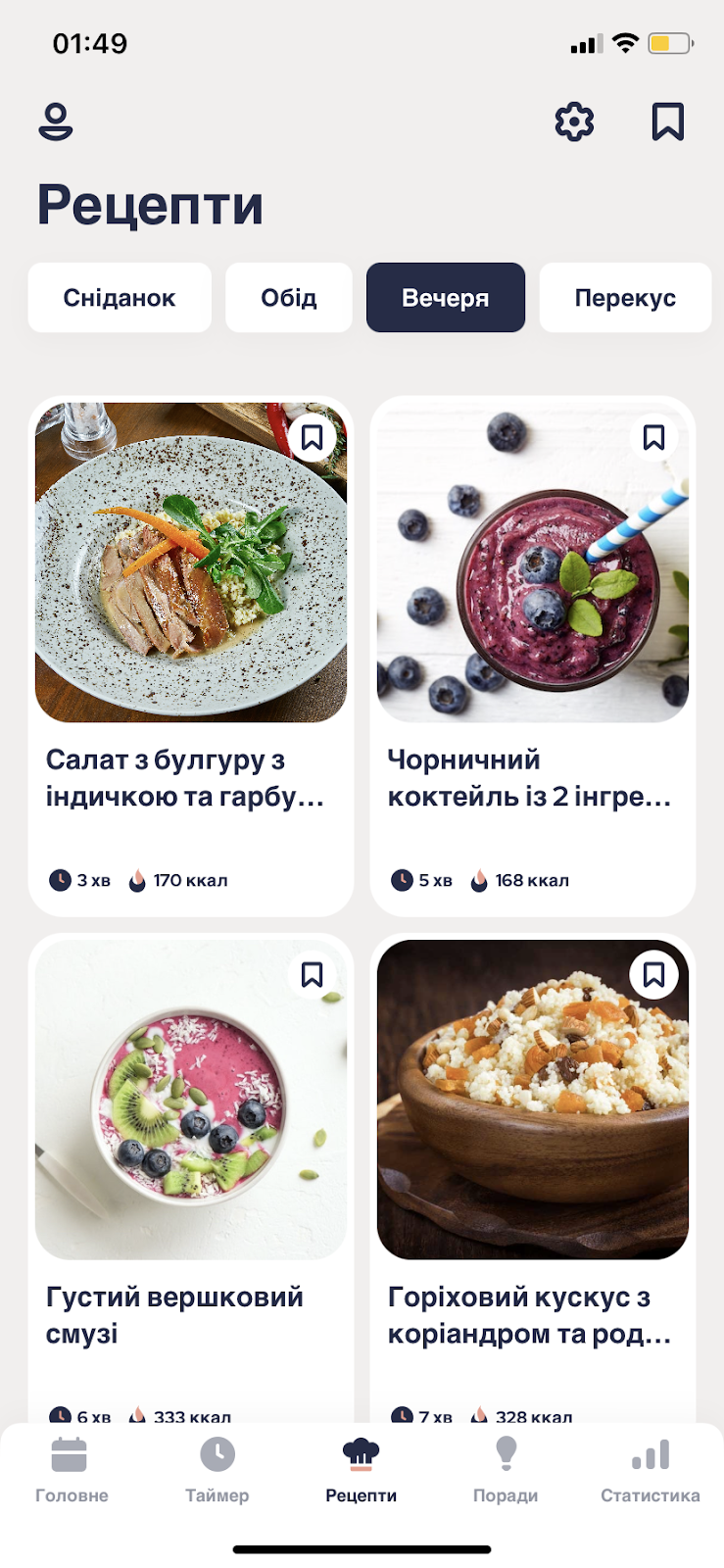
Task: Bookmark the Чорничний коктейль recipe
Action: [x=654, y=437]
